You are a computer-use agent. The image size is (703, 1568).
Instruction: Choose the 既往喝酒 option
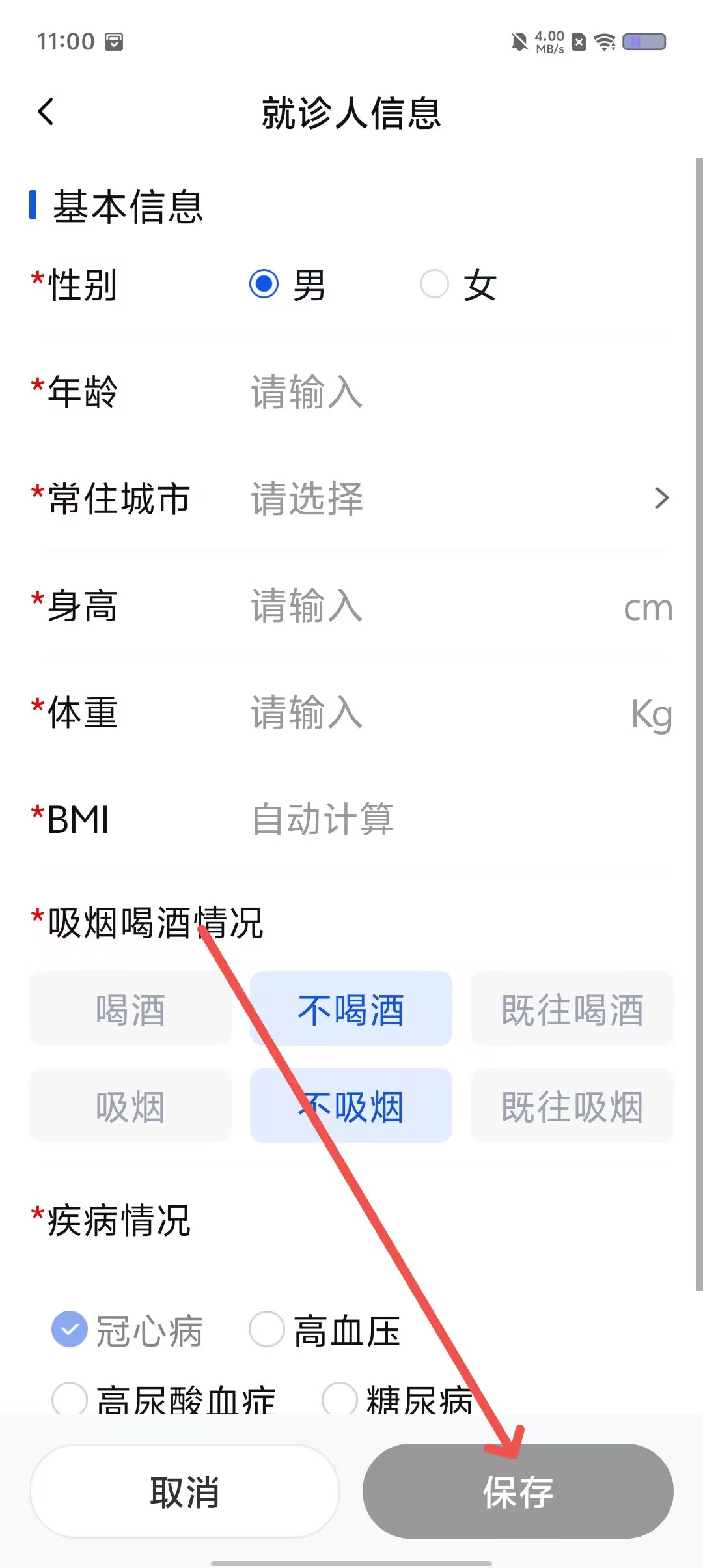[572, 1009]
